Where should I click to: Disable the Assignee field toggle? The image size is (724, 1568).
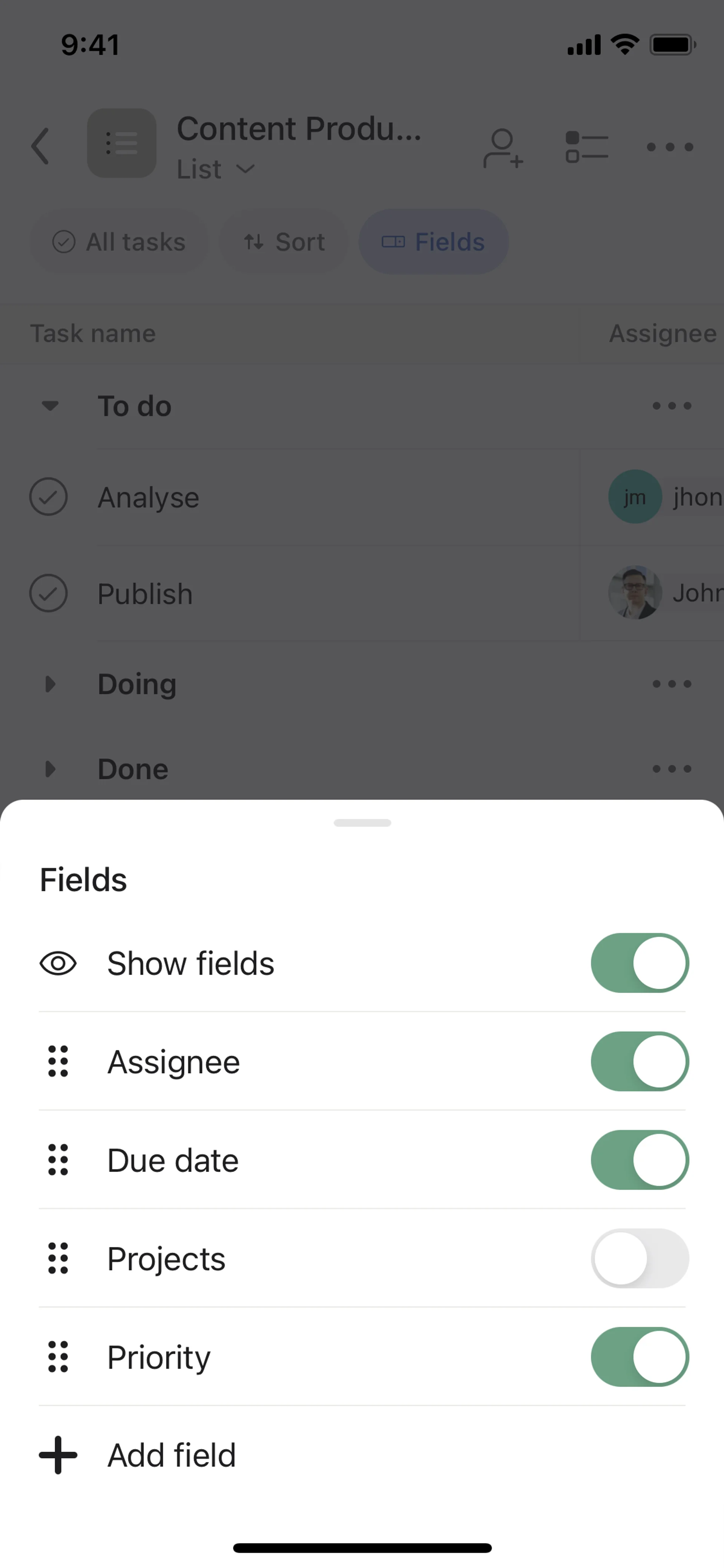(x=639, y=1061)
